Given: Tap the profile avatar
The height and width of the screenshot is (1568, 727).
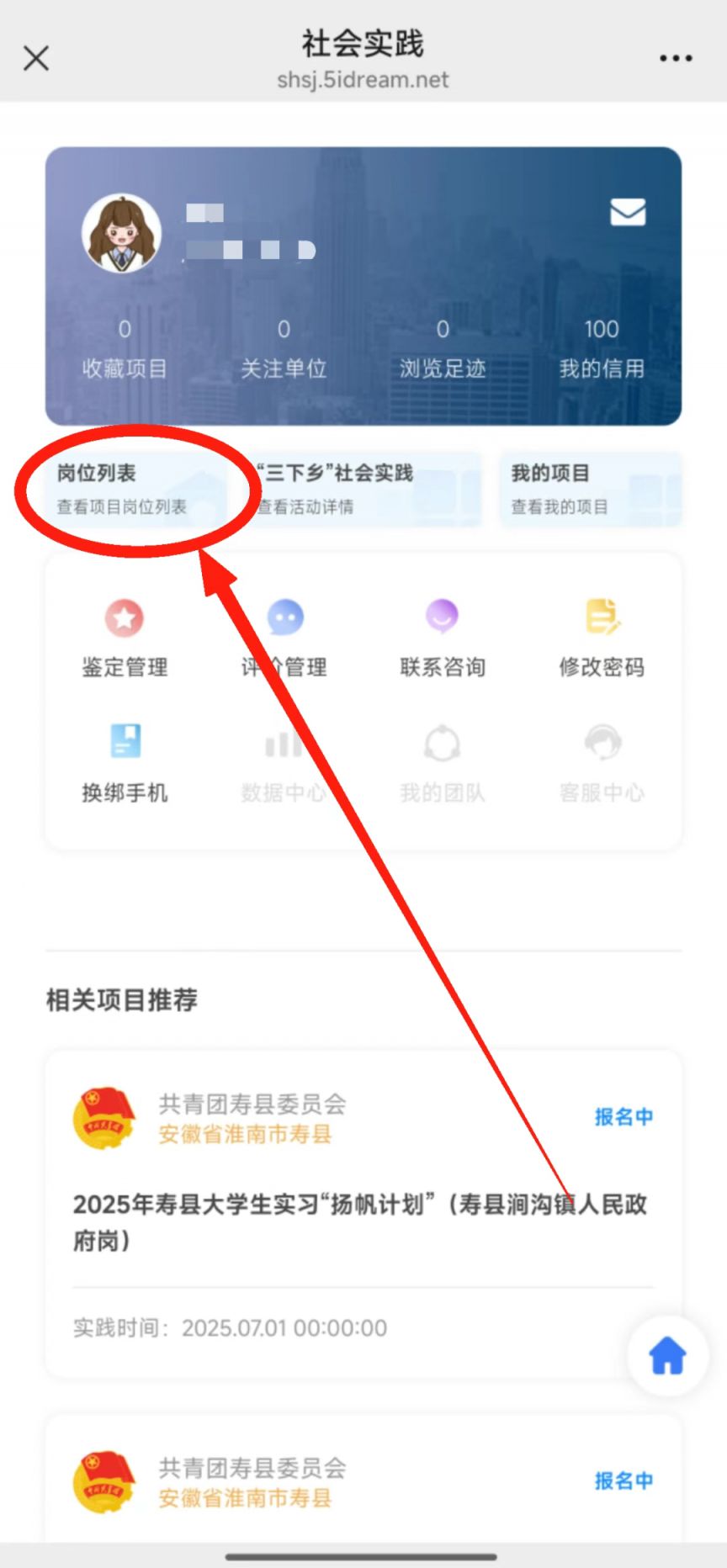Looking at the screenshot, I should point(122,234).
